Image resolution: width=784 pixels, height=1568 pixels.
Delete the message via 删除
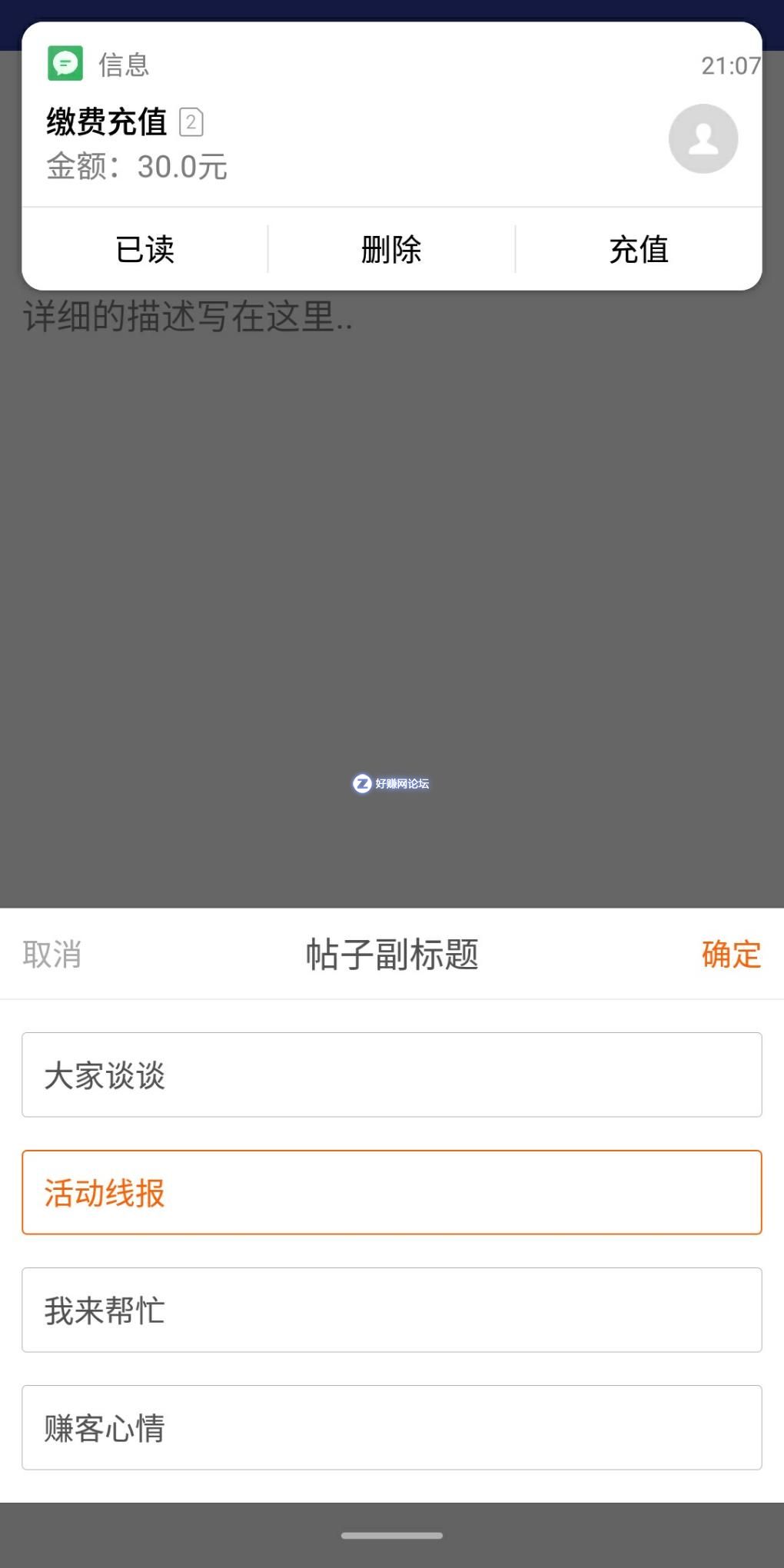[391, 249]
